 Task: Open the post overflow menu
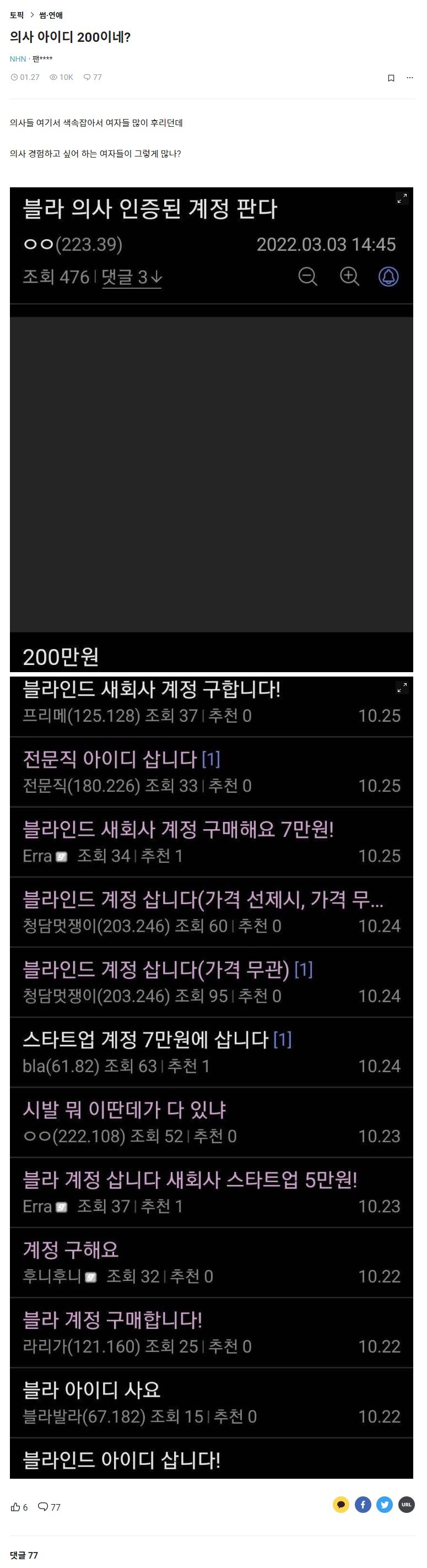pos(409,78)
